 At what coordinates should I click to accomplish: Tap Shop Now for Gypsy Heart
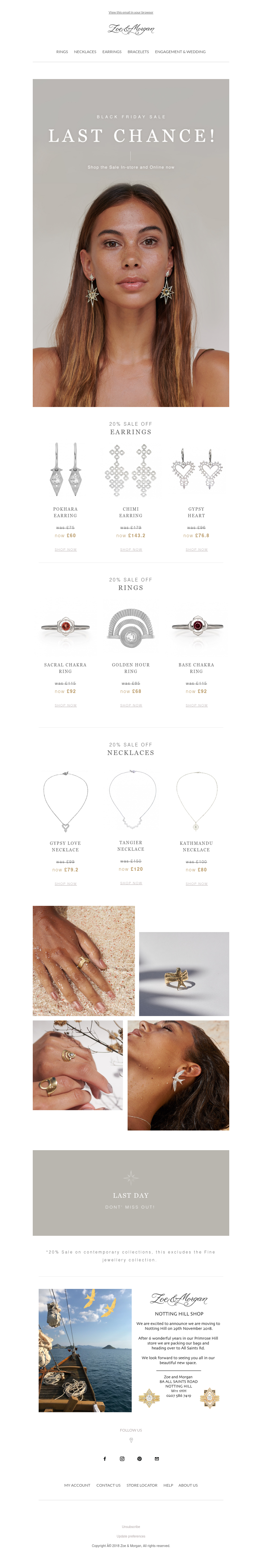[196, 550]
